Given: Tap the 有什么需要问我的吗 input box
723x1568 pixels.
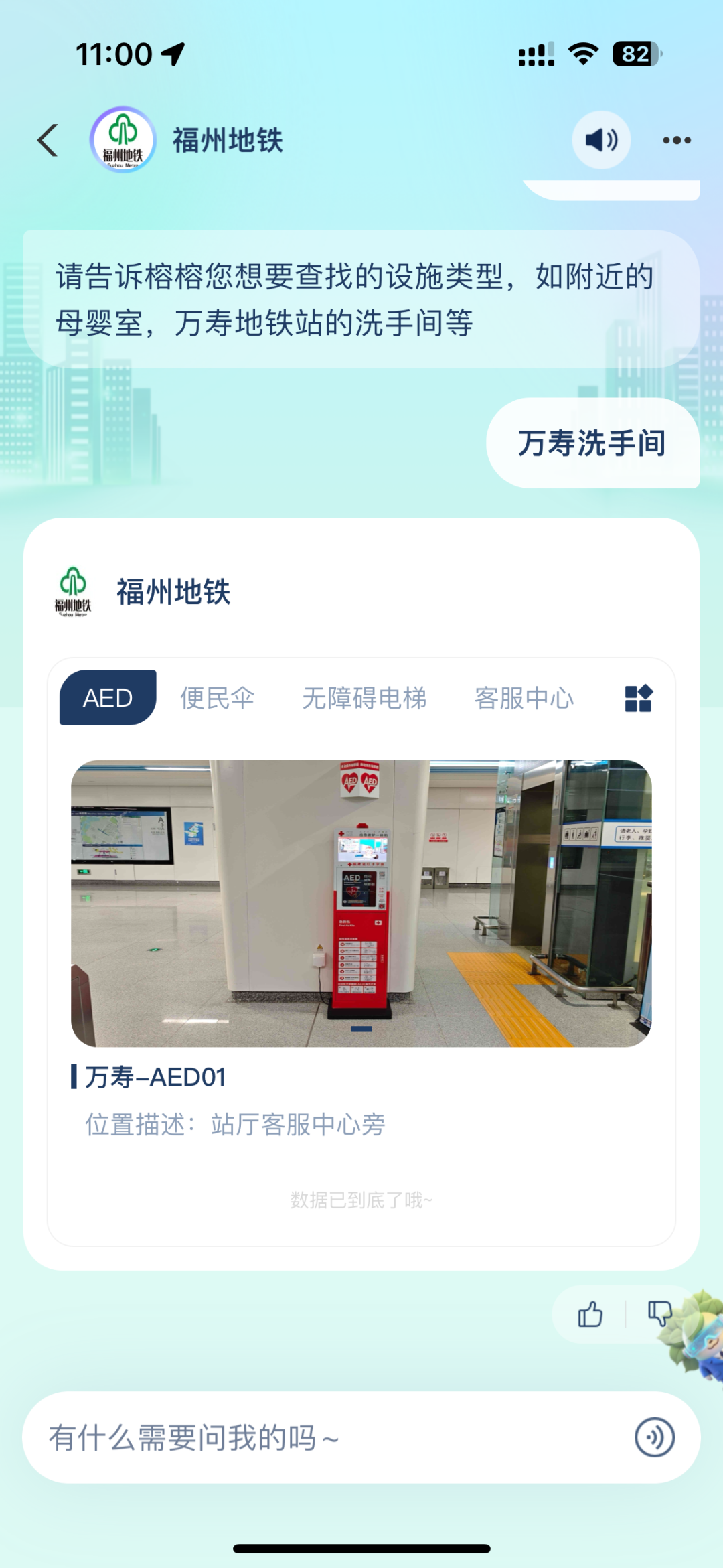Looking at the screenshot, I should point(321,1437).
